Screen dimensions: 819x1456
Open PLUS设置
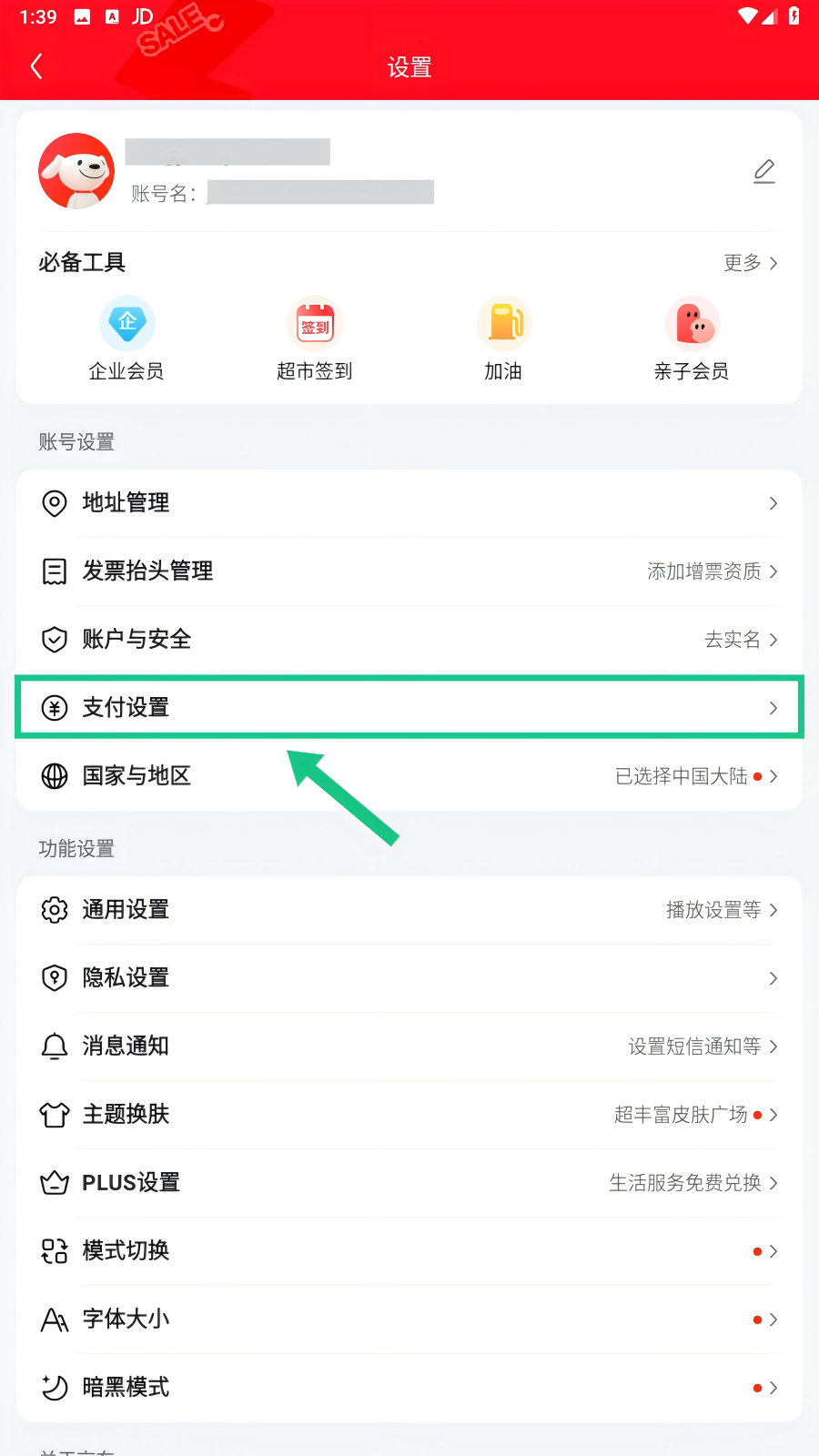pyautogui.click(x=409, y=1183)
